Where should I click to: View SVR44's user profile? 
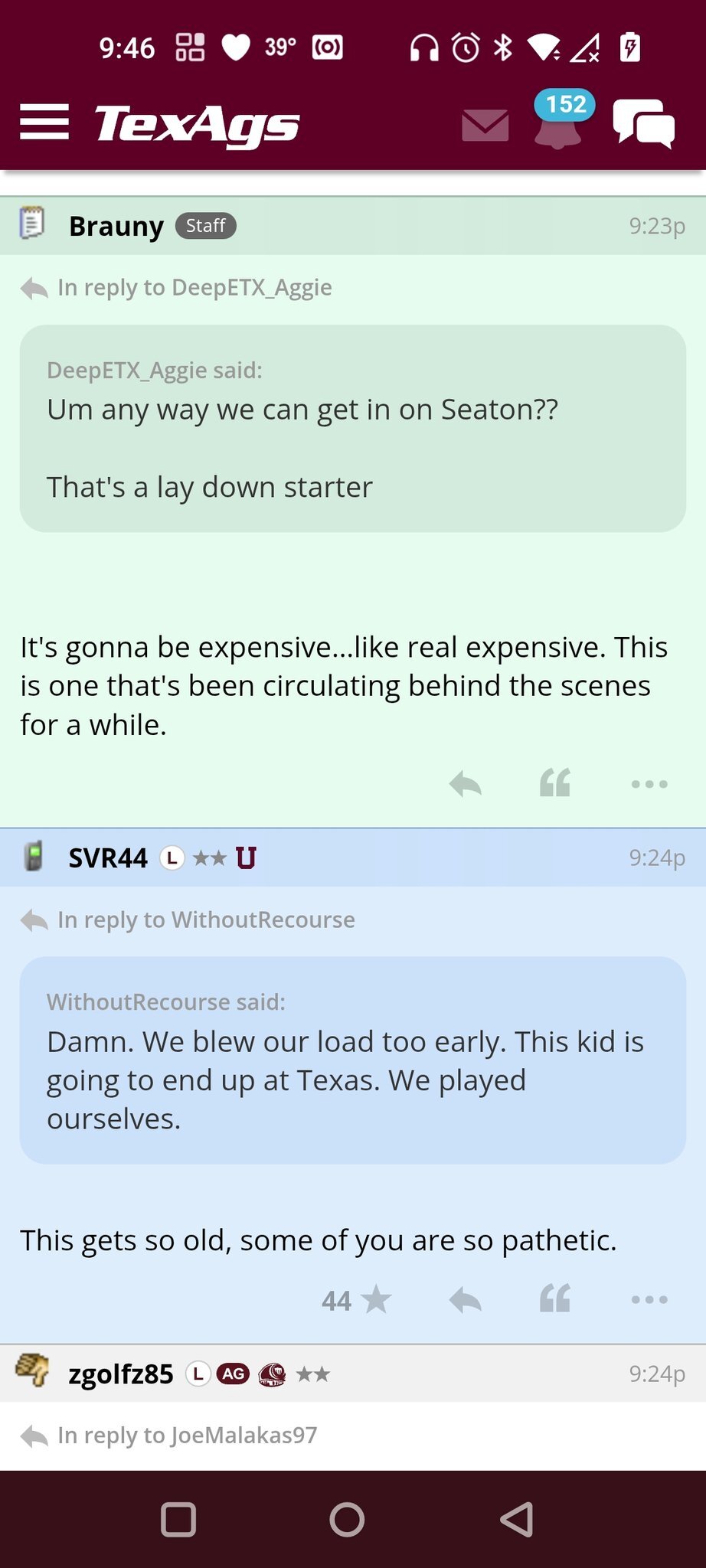(107, 857)
